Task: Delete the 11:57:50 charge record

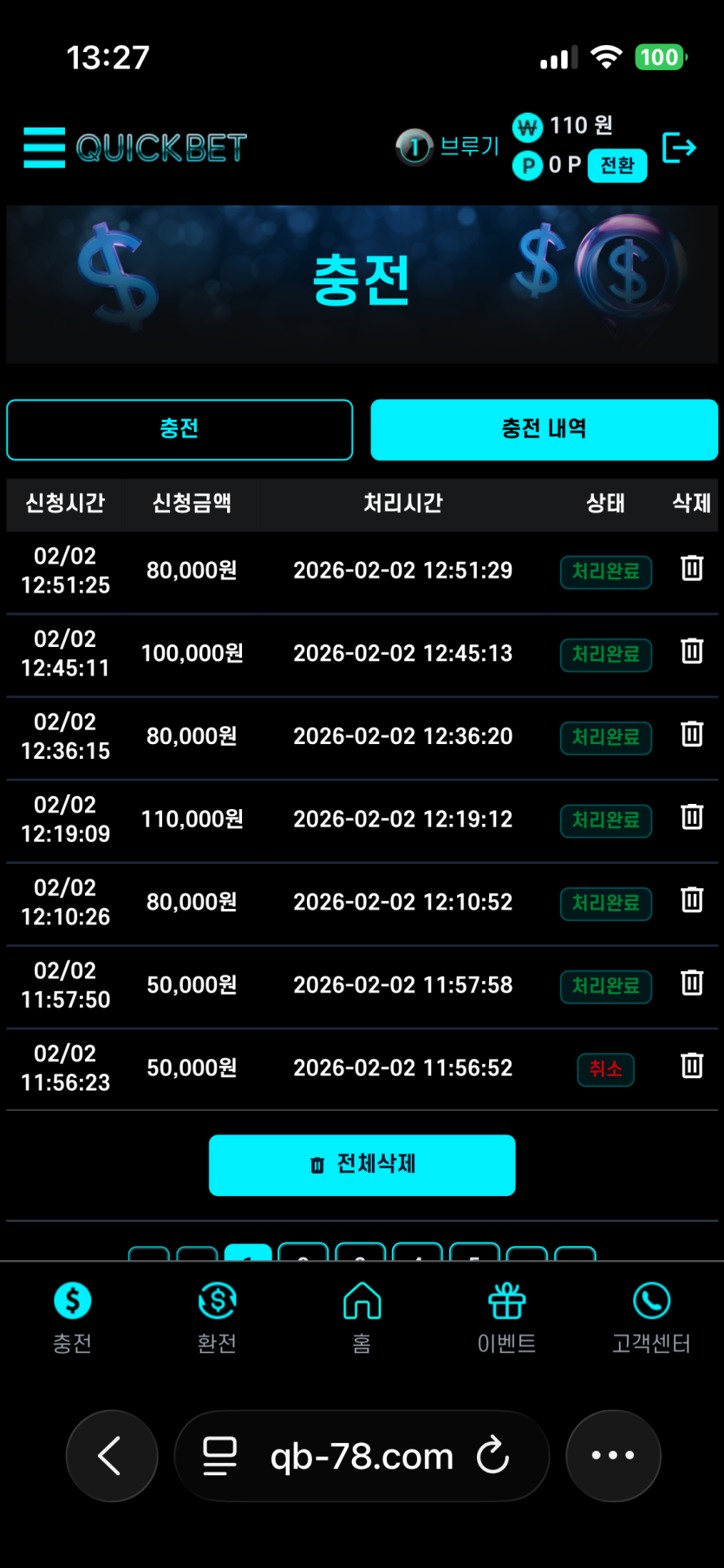Action: tap(691, 983)
